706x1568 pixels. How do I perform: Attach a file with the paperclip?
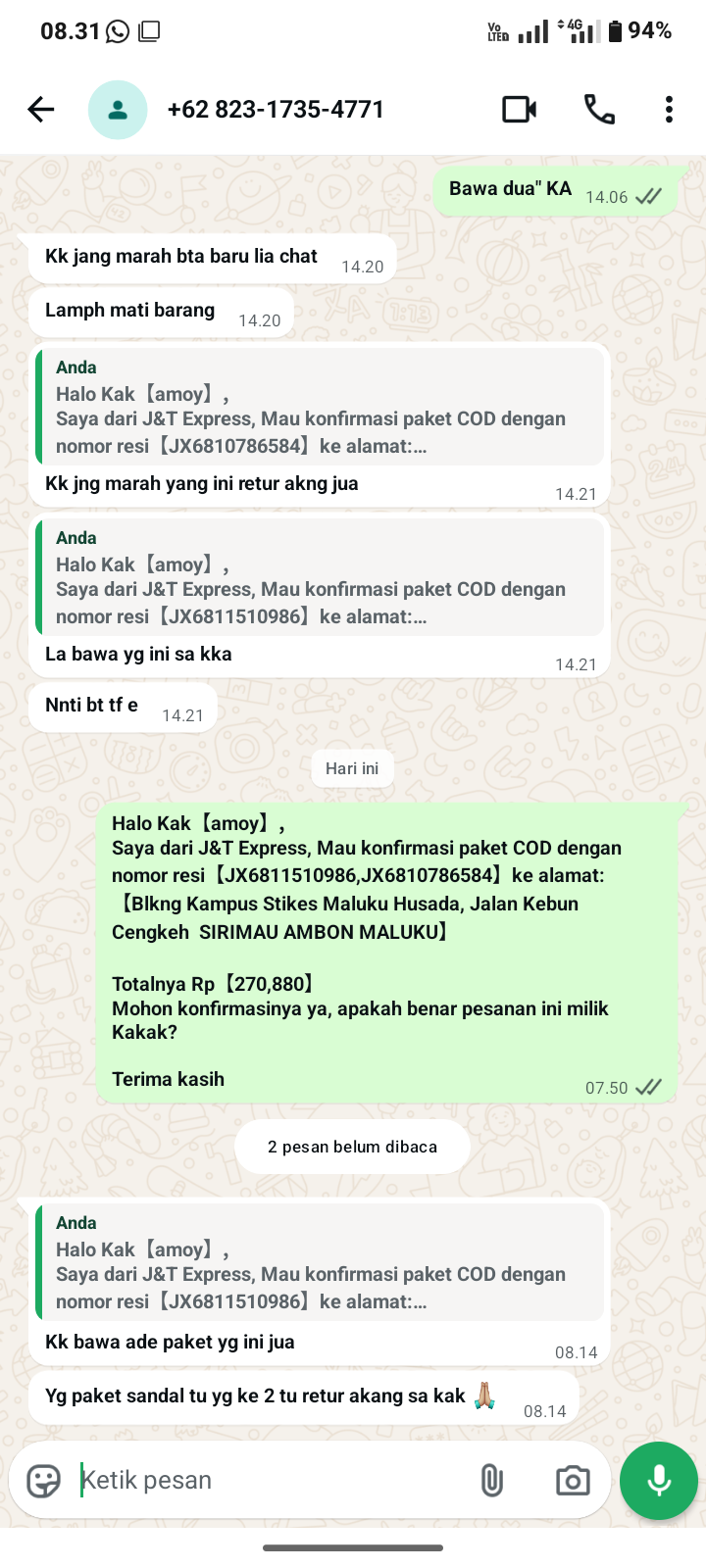point(491,1480)
